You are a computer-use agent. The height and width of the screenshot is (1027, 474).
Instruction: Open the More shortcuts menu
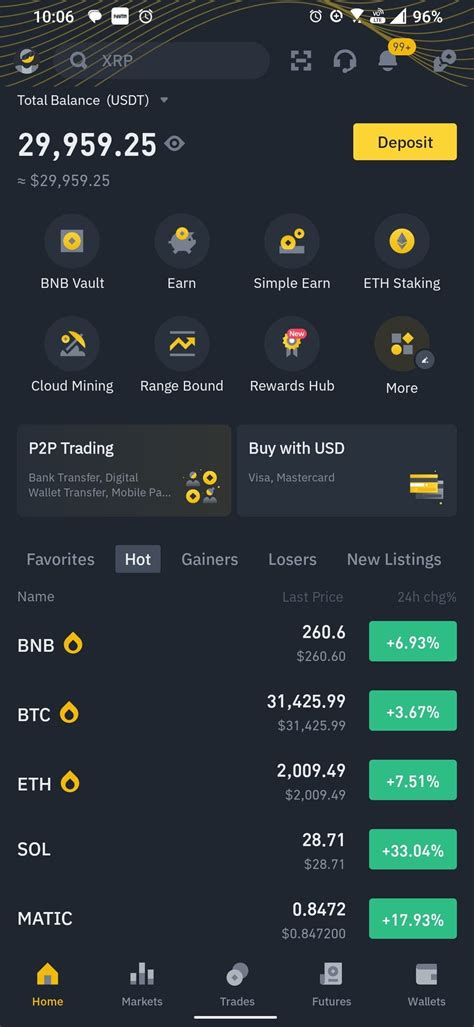coord(402,355)
